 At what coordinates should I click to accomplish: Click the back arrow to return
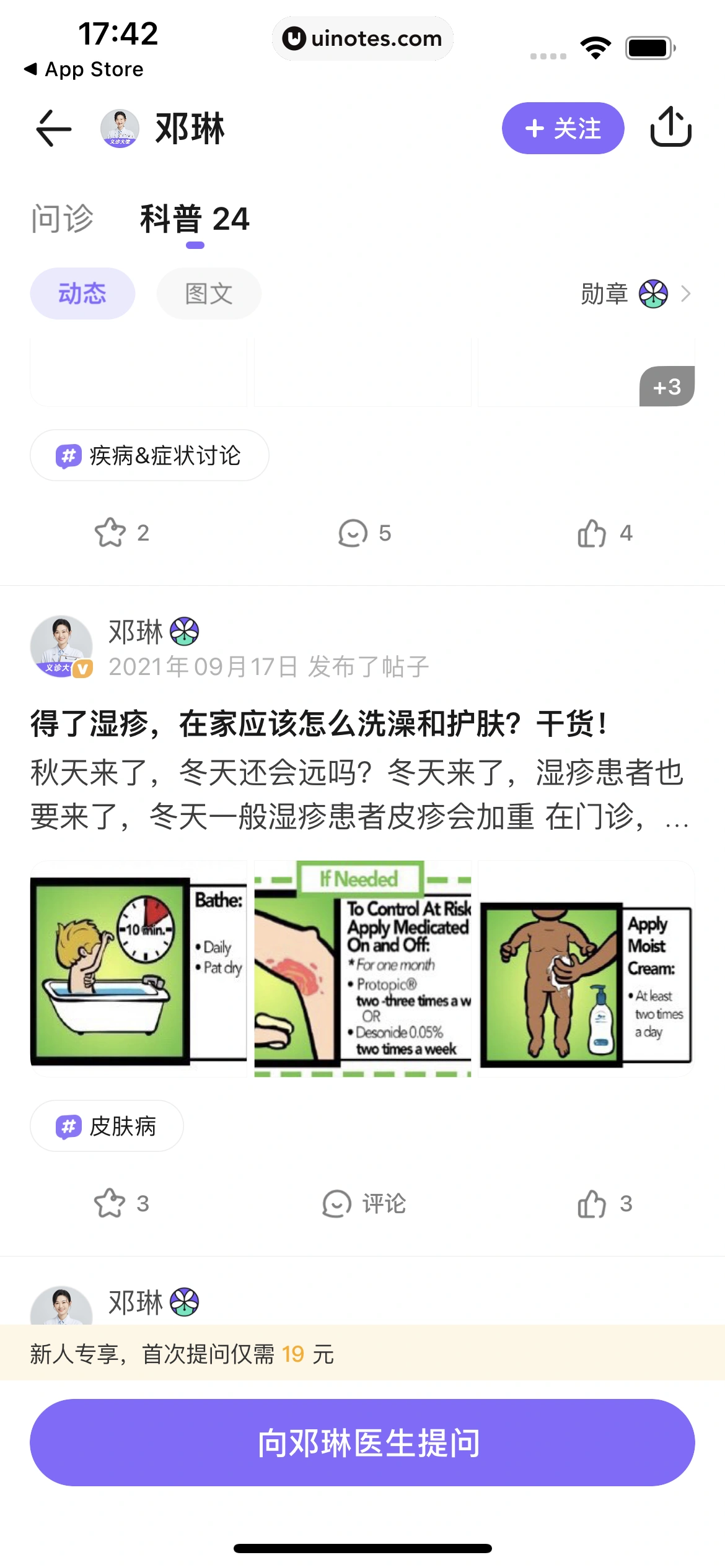coord(52,128)
